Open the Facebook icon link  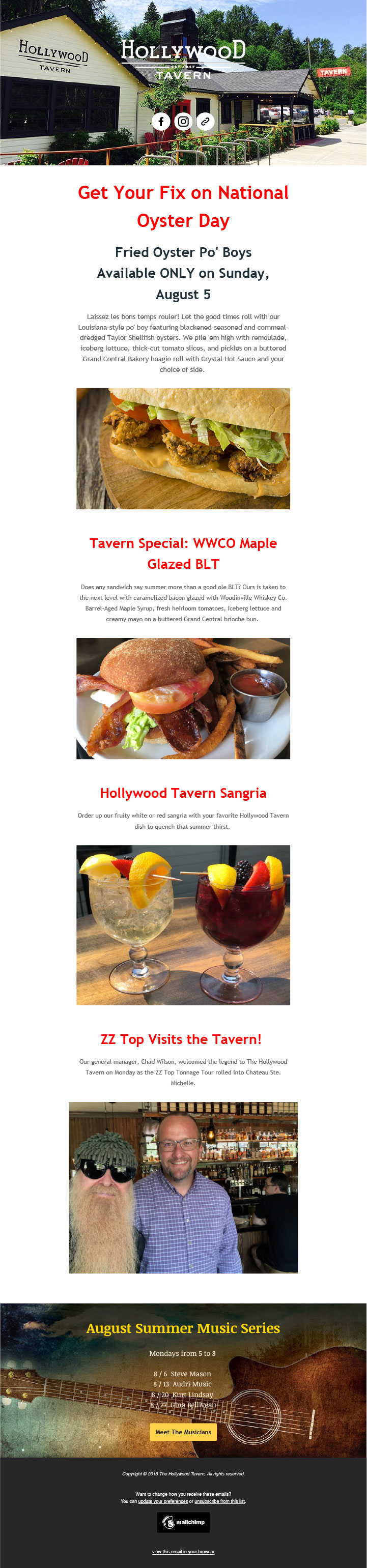(x=161, y=122)
